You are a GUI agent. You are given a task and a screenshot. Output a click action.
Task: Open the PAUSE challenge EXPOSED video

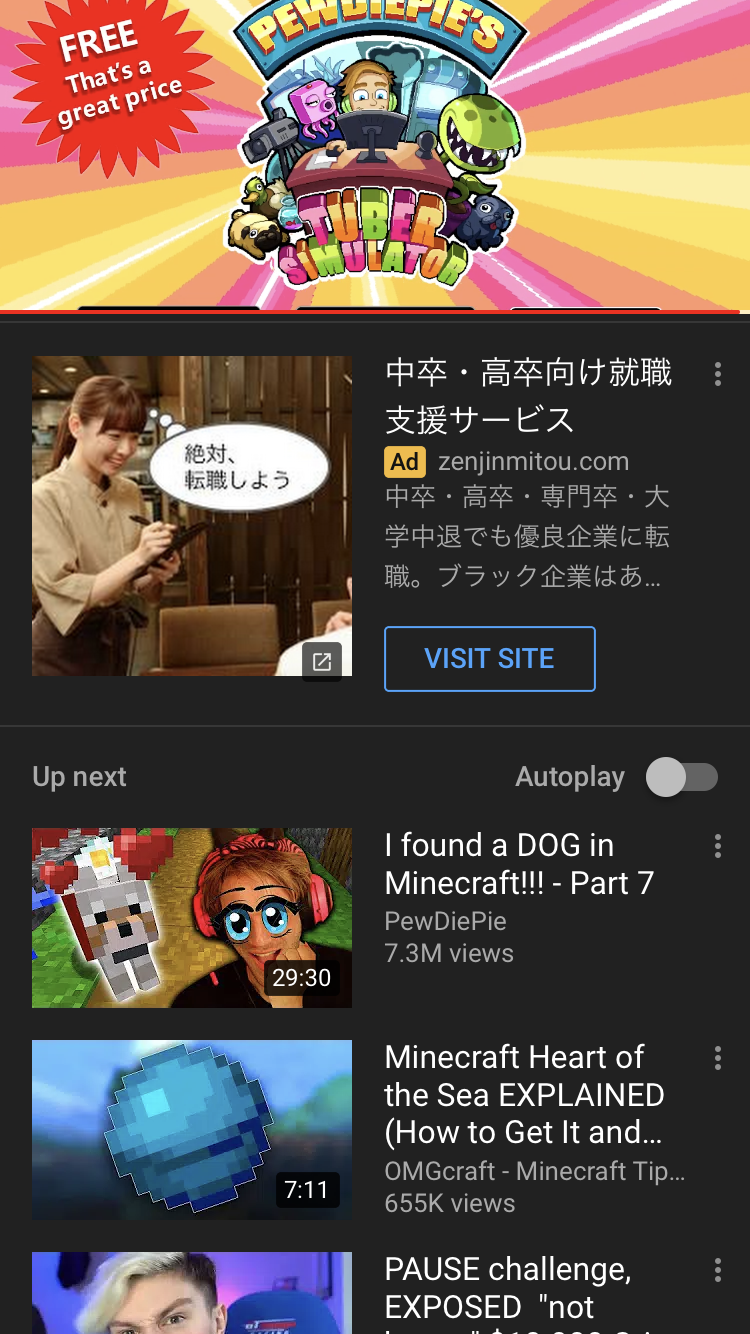pyautogui.click(x=192, y=1292)
